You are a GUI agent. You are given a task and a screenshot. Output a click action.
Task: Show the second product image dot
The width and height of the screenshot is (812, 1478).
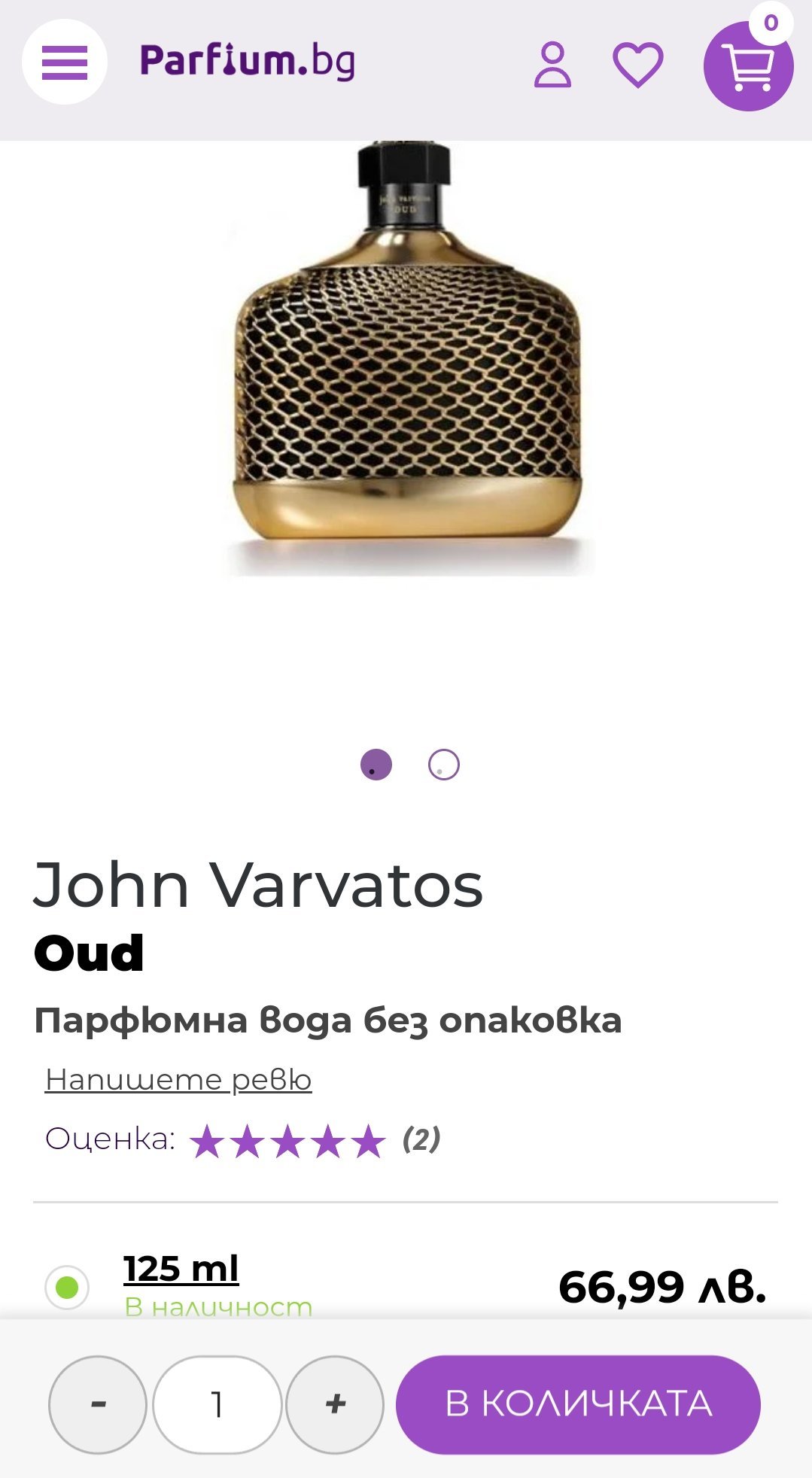pos(443,765)
